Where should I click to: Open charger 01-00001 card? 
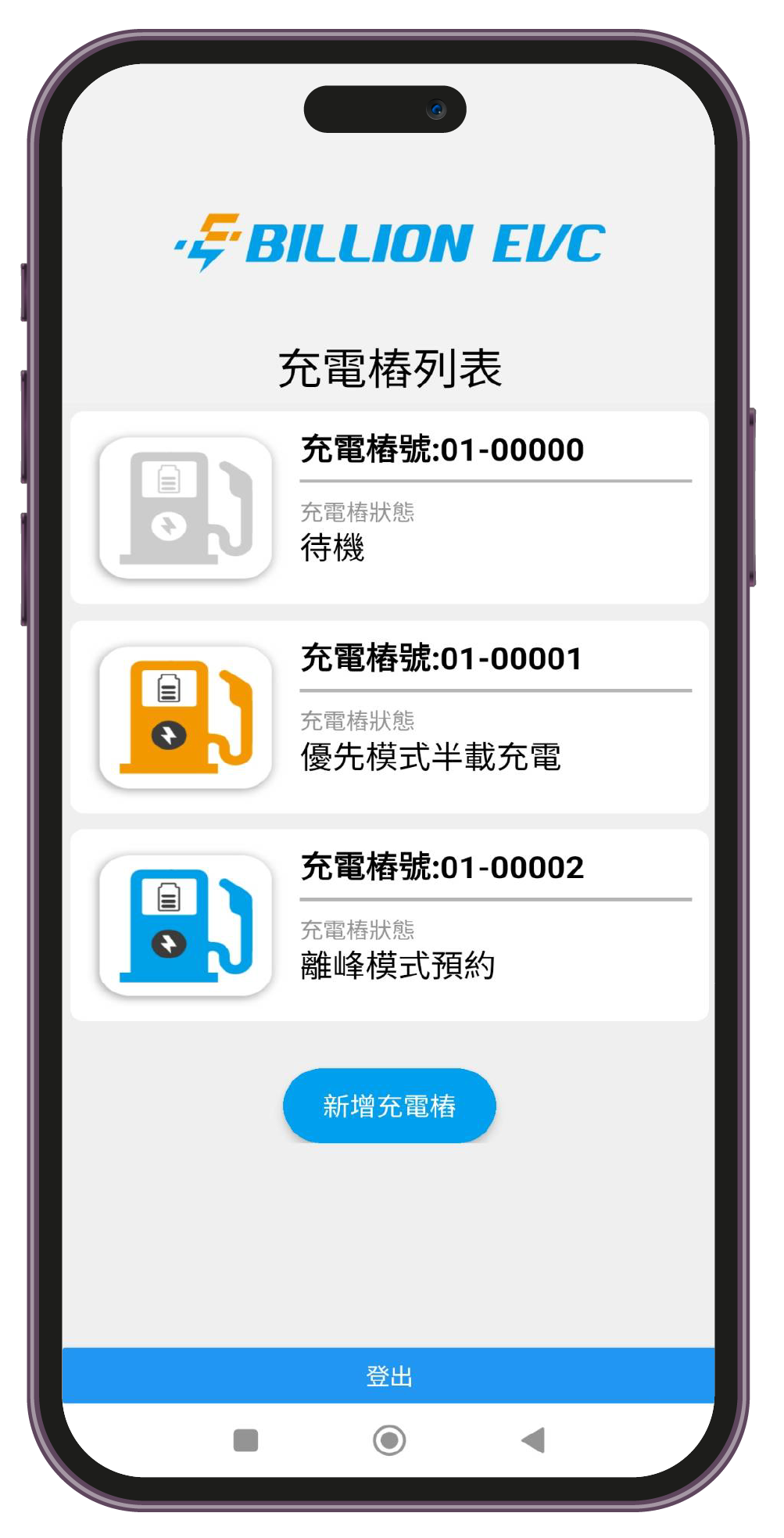(x=389, y=717)
